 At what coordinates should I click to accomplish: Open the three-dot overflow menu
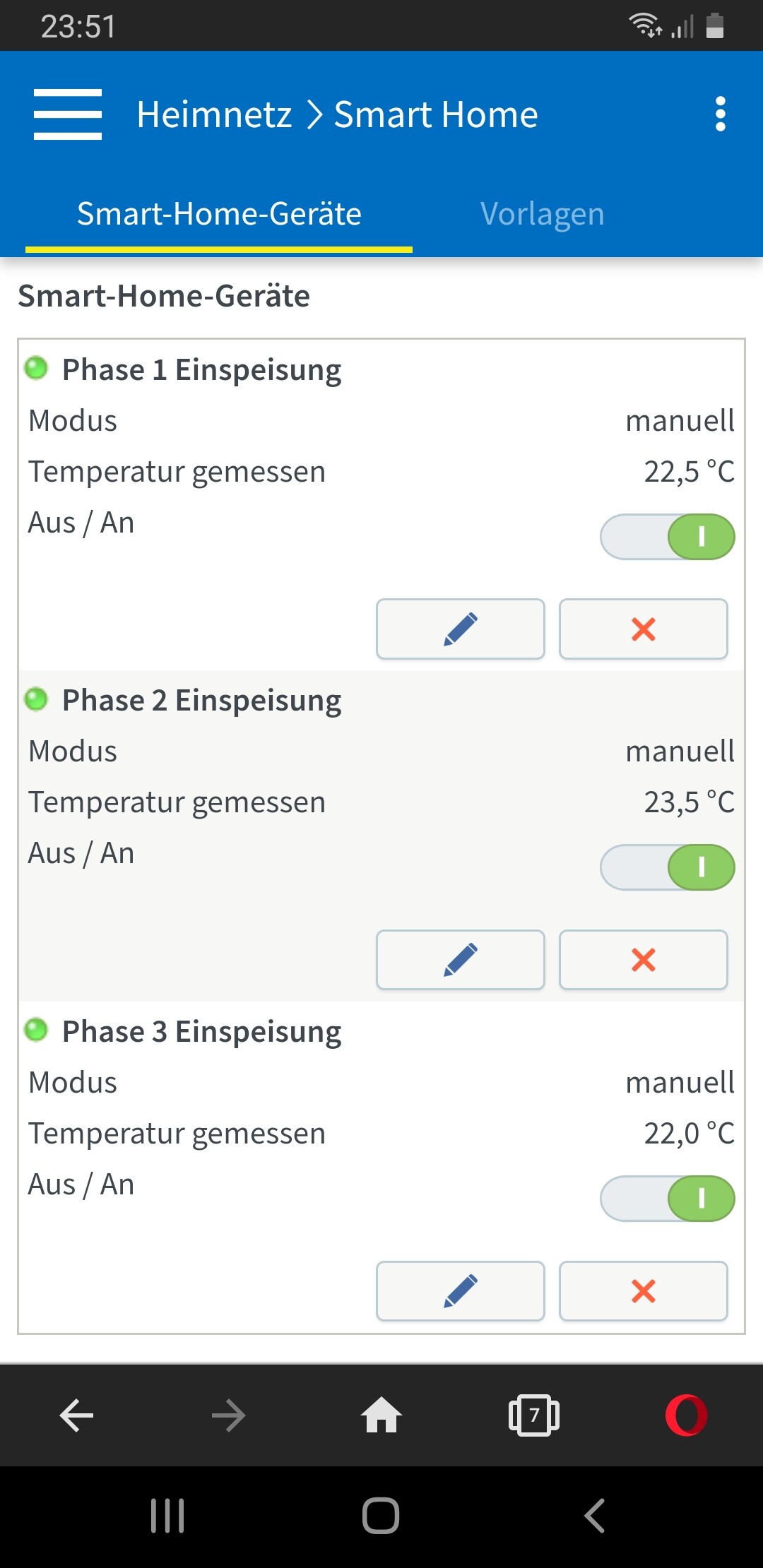[720, 114]
